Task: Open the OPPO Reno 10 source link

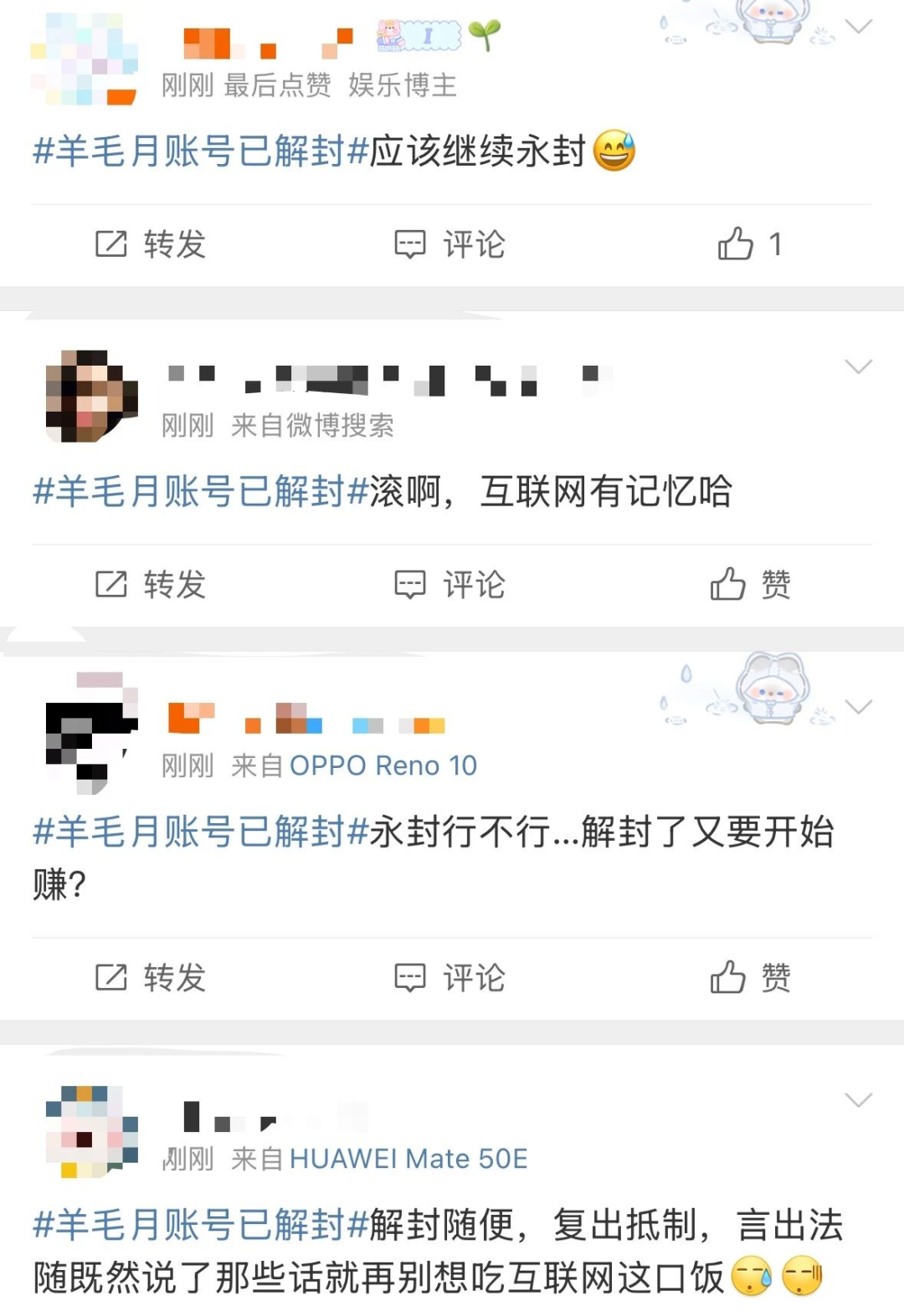Action: 383,766
